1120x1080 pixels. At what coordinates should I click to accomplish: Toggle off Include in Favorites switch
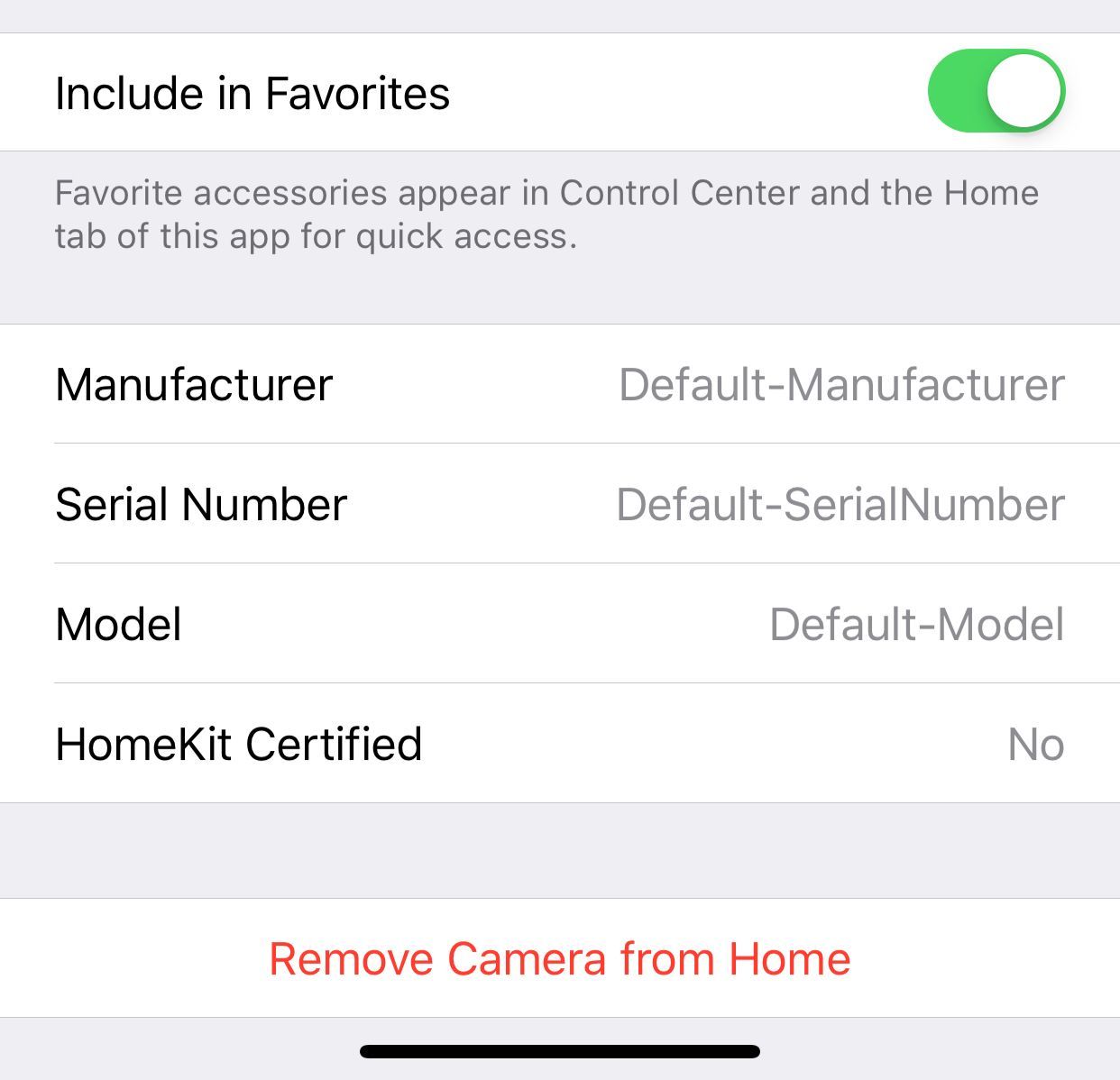(x=996, y=91)
